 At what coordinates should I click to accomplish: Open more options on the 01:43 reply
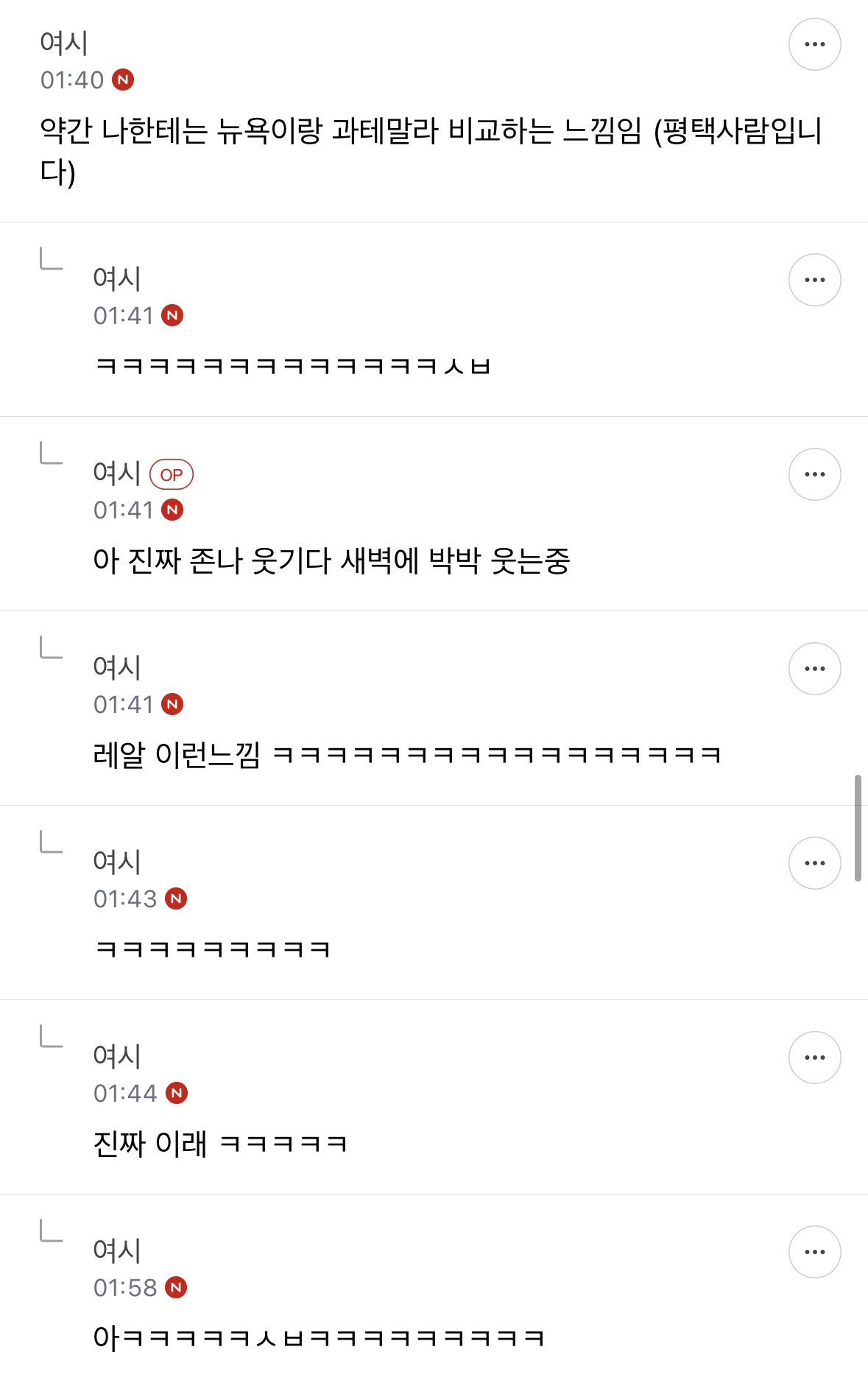tap(814, 863)
